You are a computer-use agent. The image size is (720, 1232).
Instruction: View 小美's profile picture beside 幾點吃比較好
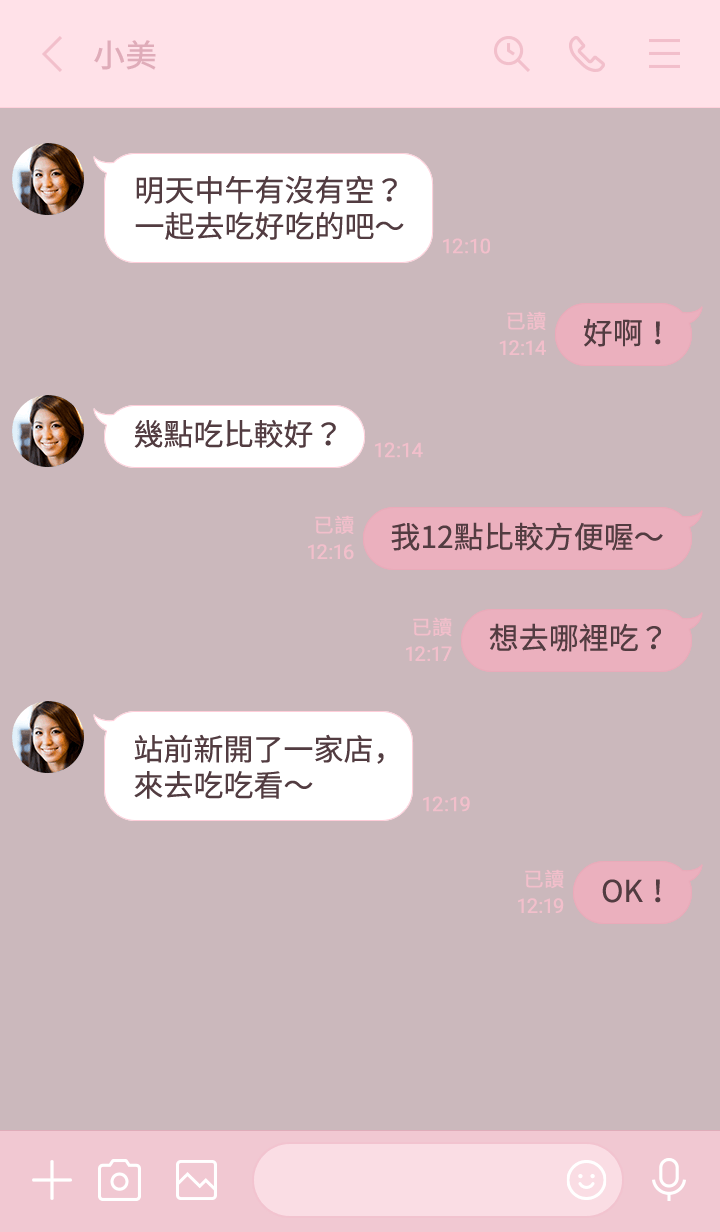[x=48, y=431]
